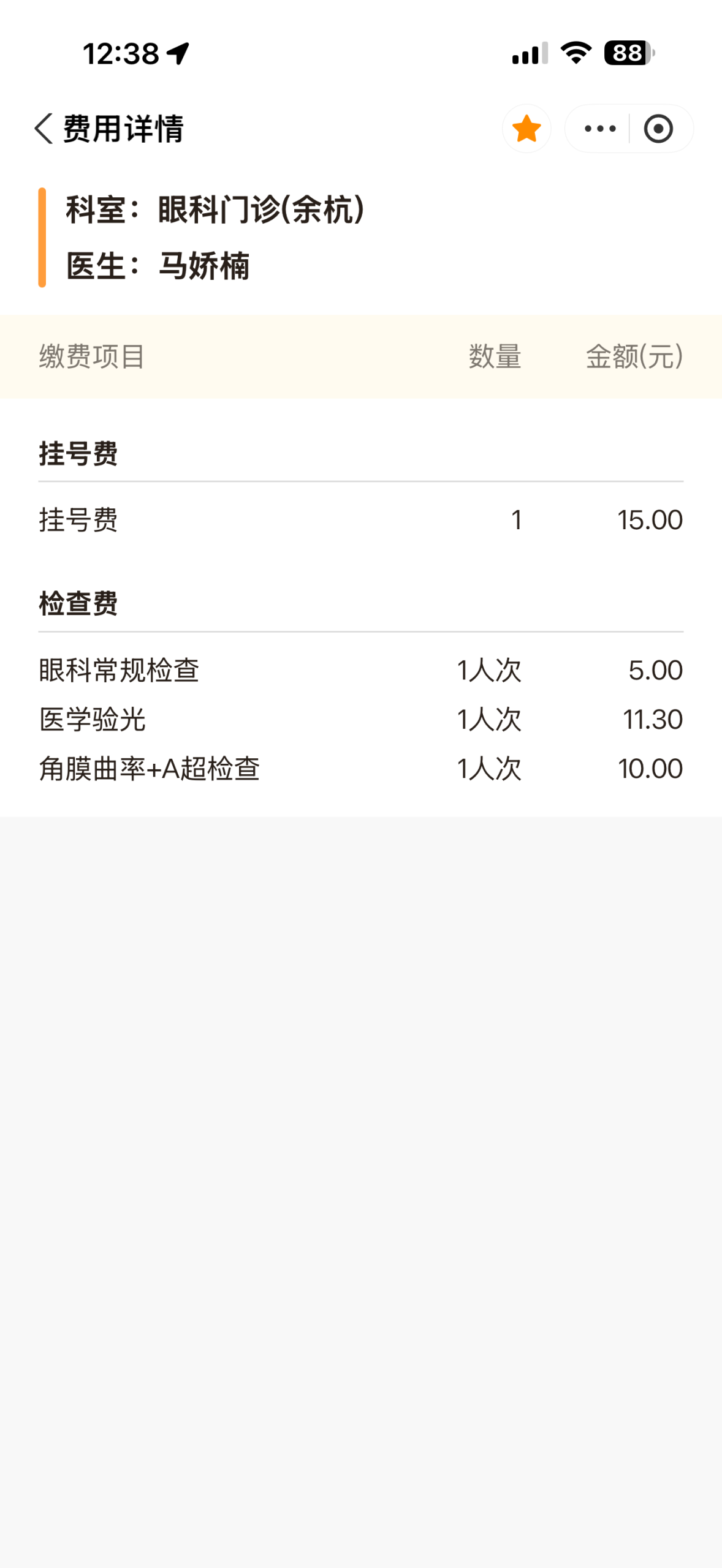Go back from the 费用详情 page
The image size is (722, 1568).
(44, 129)
